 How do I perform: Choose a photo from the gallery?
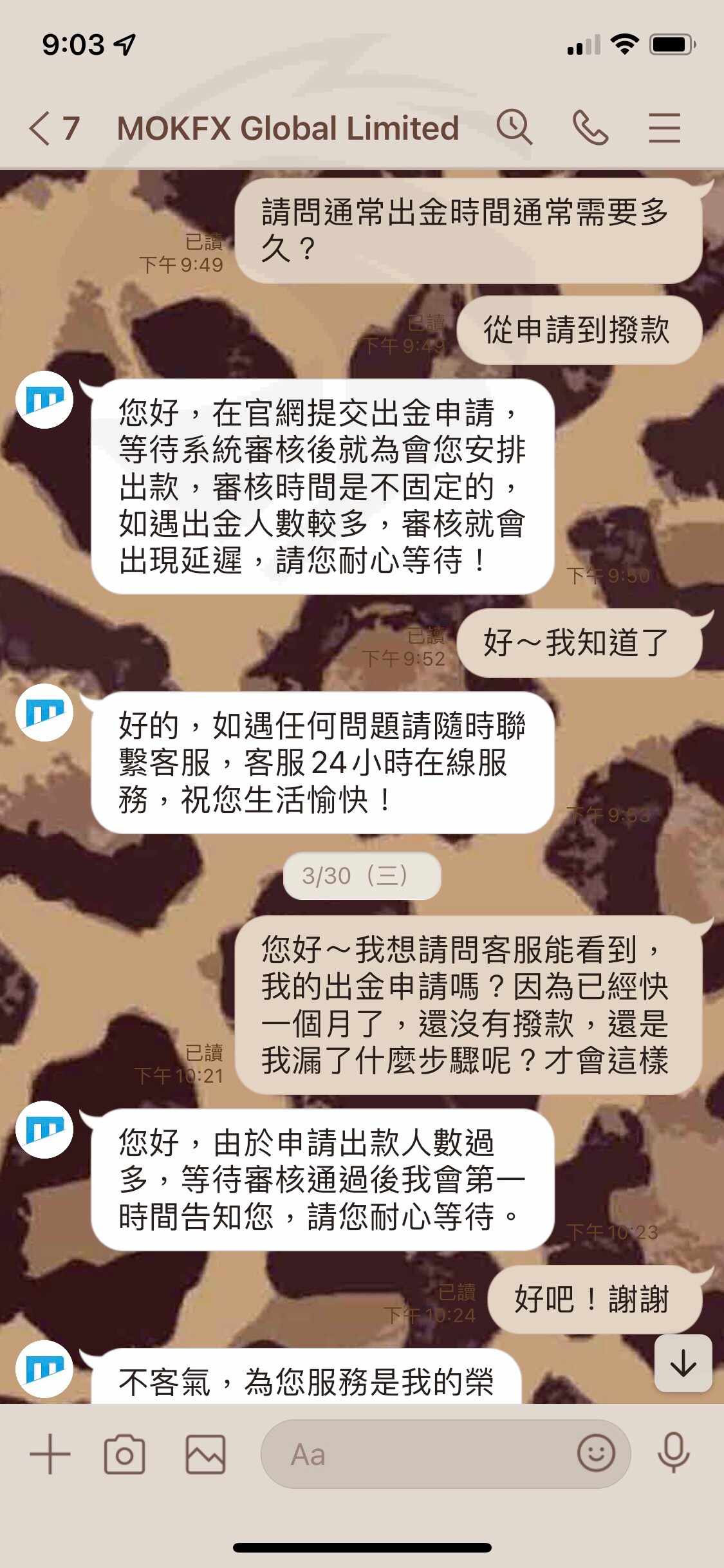pos(205,1454)
